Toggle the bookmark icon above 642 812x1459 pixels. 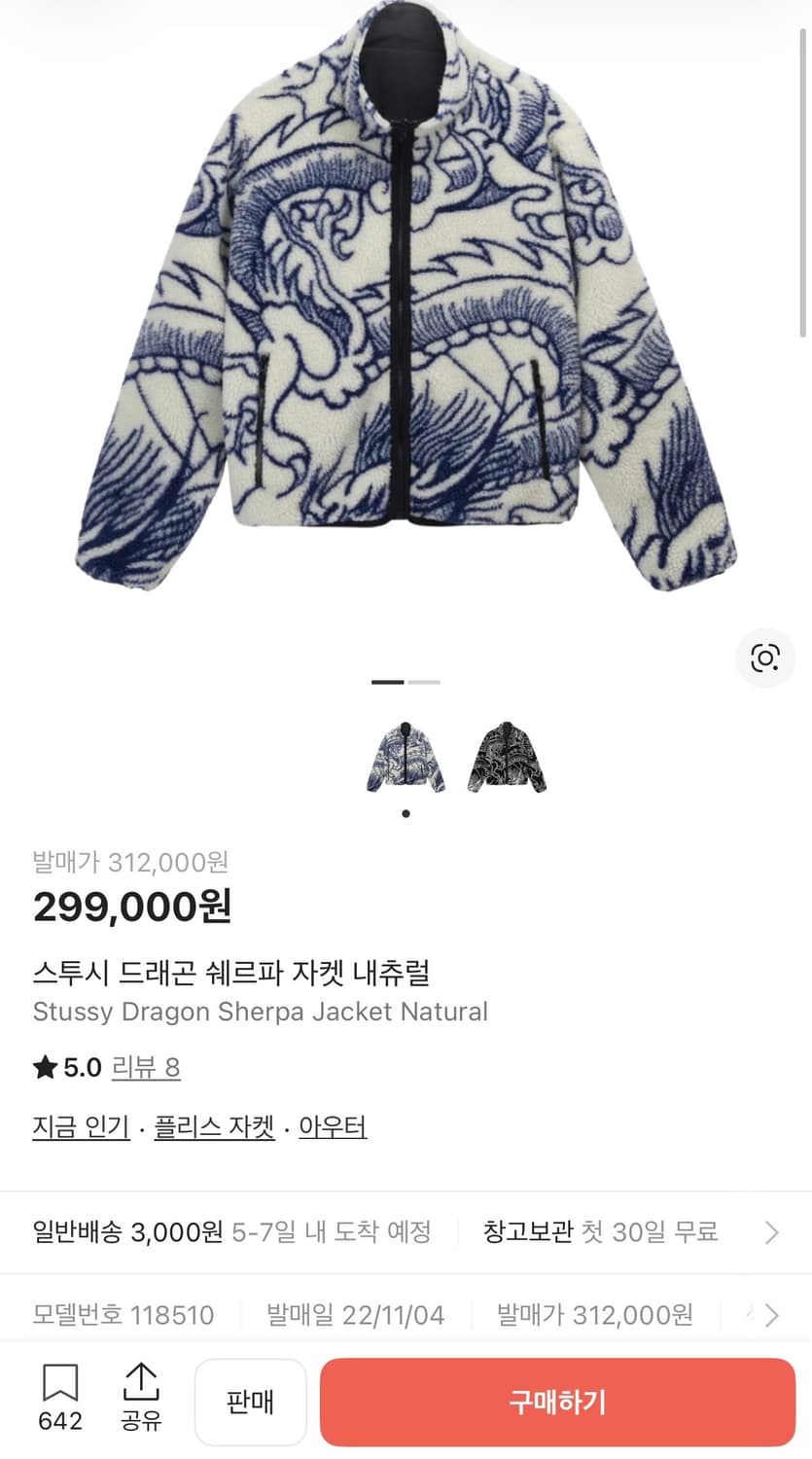[60, 1381]
